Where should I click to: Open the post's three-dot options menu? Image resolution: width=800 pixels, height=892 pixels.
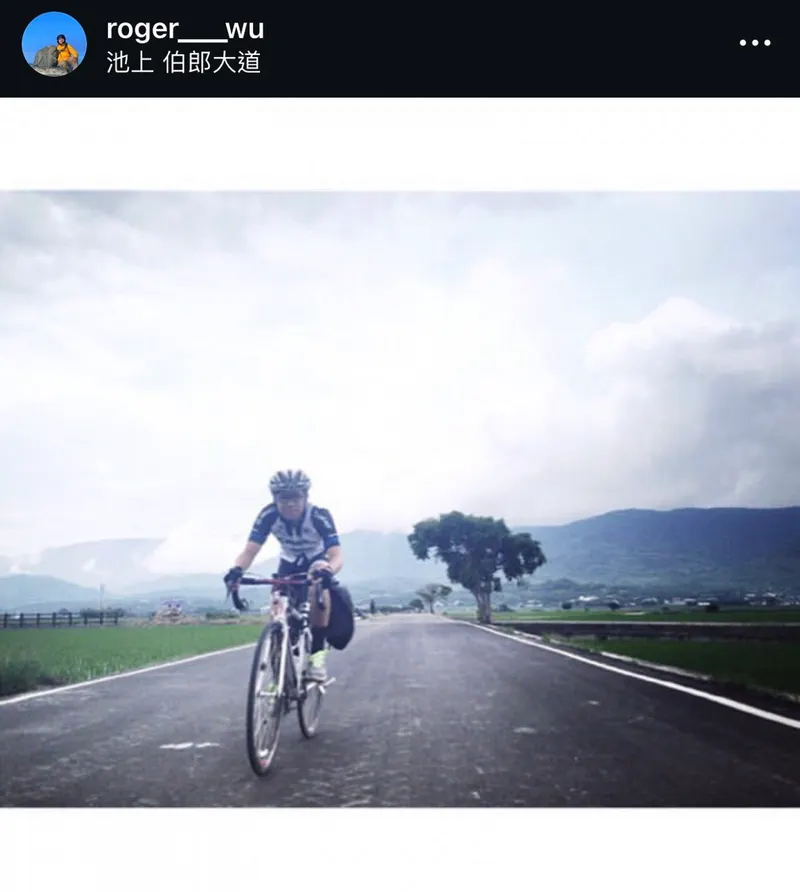(x=754, y=43)
